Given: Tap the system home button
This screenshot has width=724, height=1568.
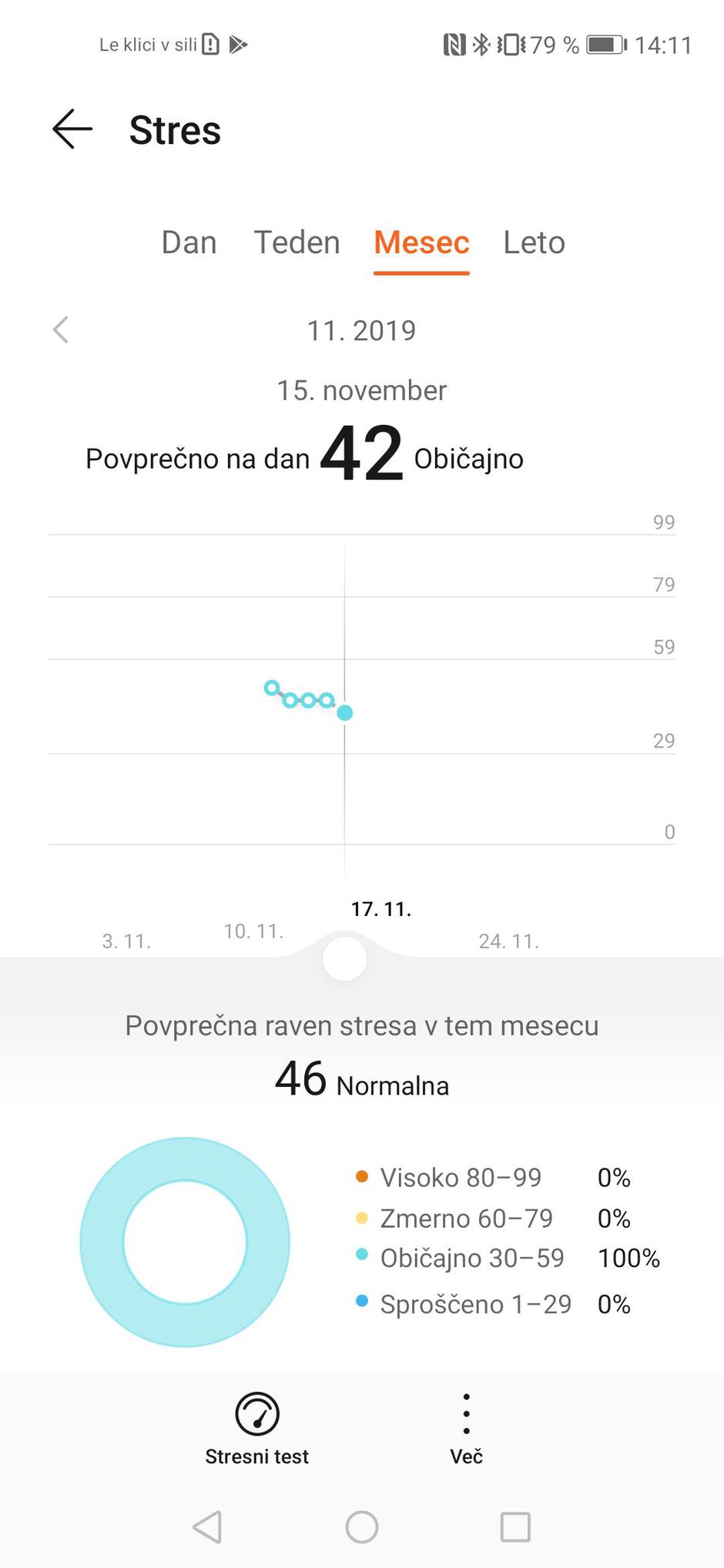Looking at the screenshot, I should pos(361,1526).
